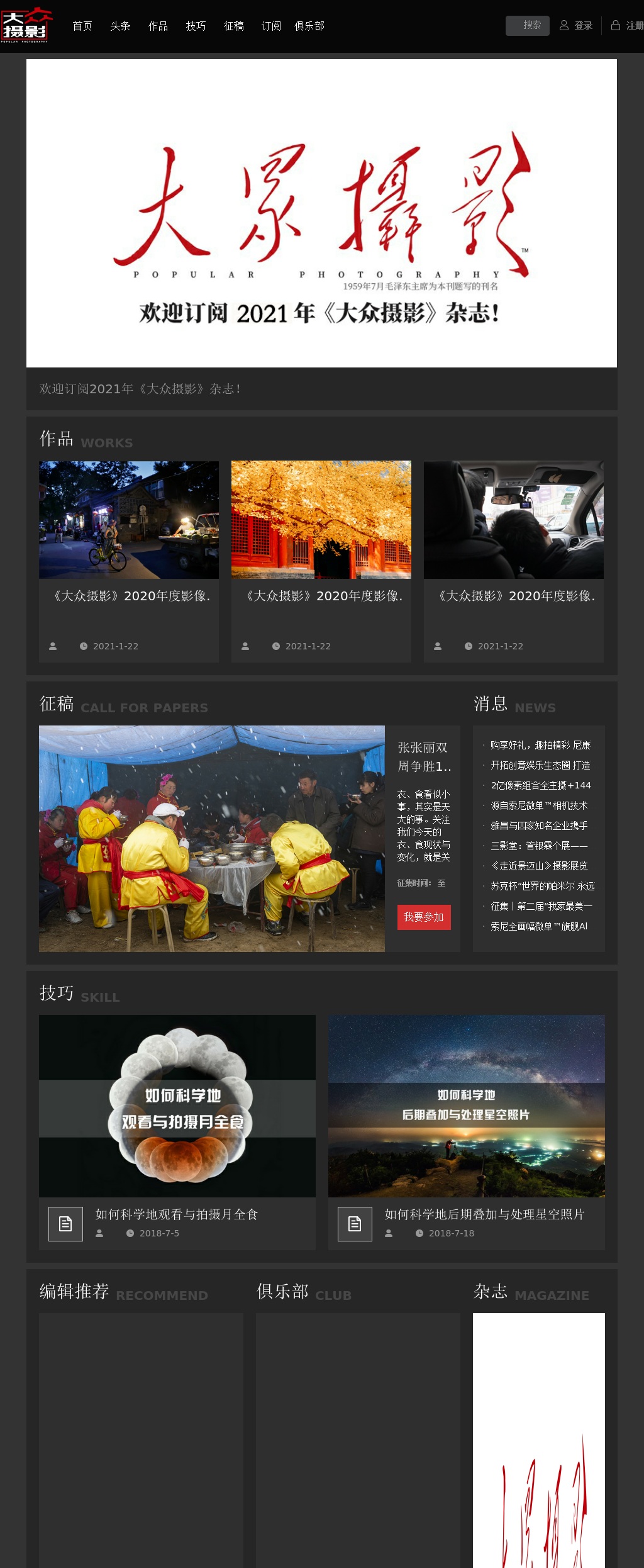Open the 订阅 page
This screenshot has width=644, height=1568.
tap(271, 26)
